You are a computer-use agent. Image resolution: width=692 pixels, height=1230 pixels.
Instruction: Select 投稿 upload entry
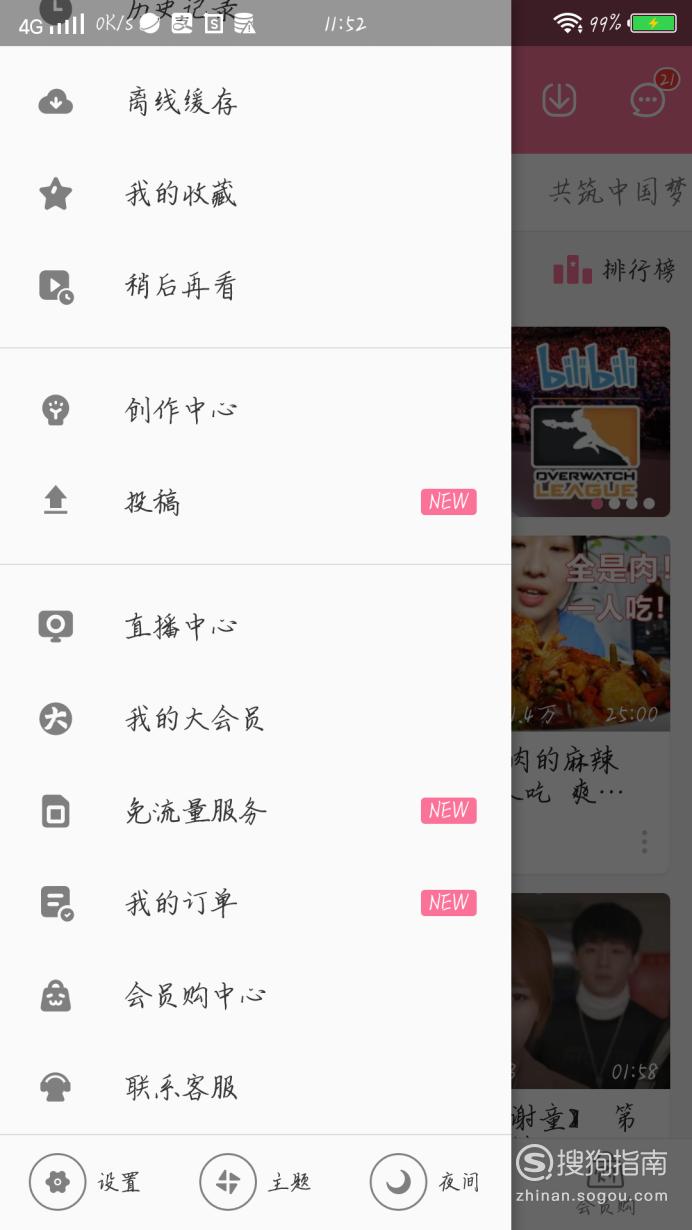click(255, 502)
